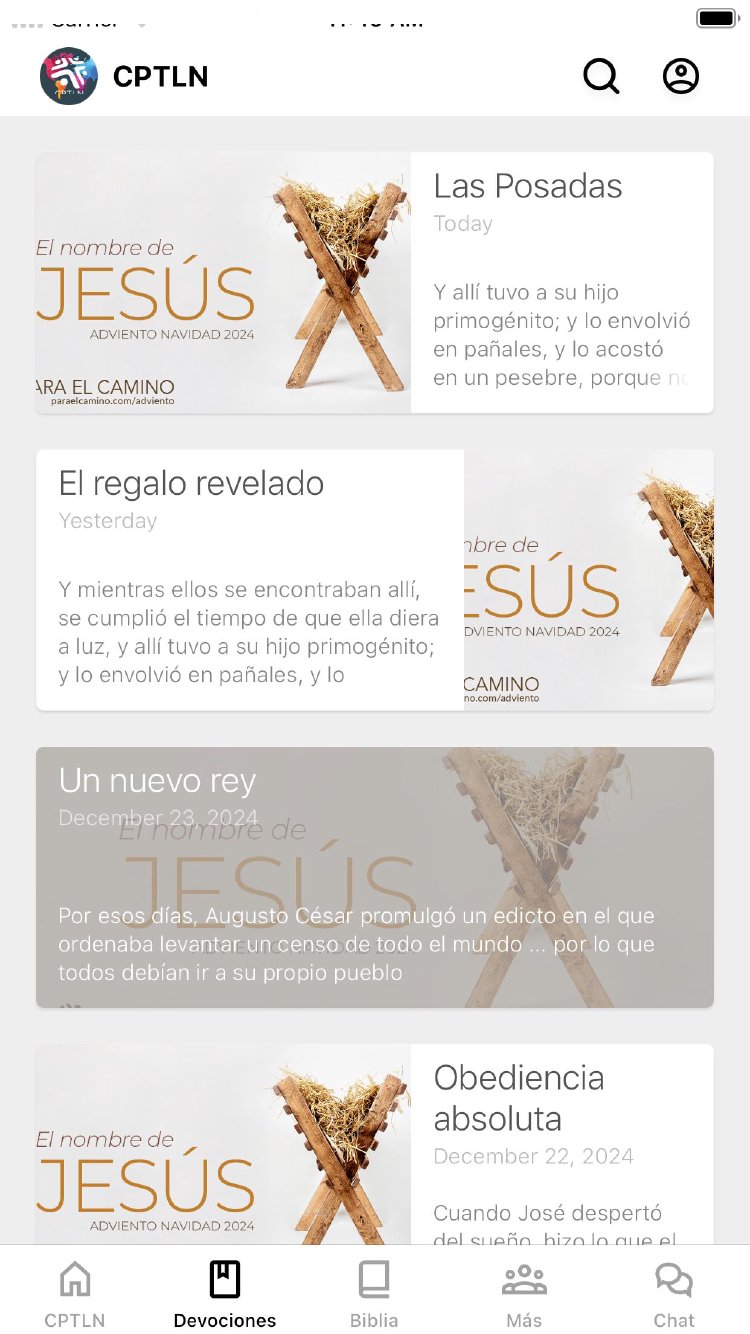Open the search icon in the header

[x=601, y=76]
